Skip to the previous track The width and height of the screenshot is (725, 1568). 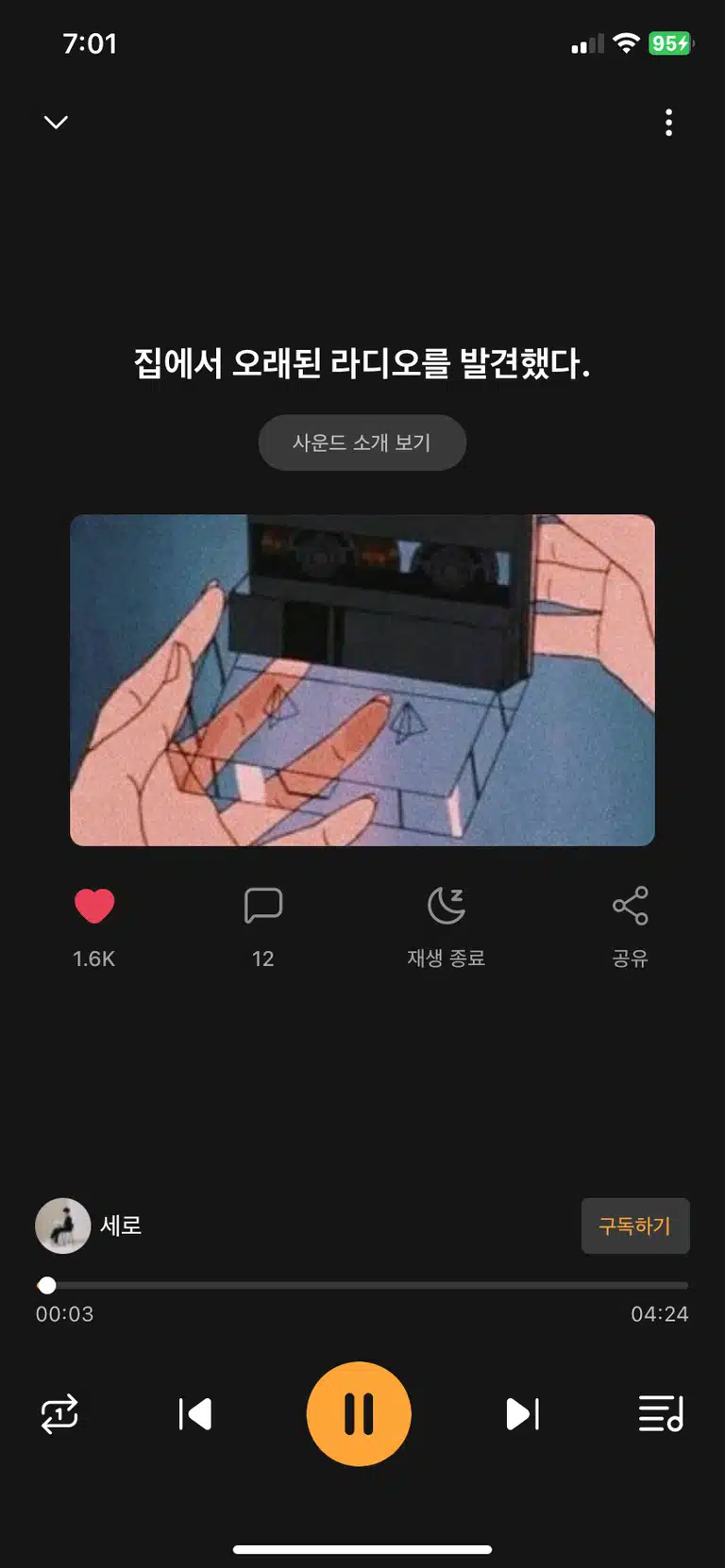(x=195, y=1414)
